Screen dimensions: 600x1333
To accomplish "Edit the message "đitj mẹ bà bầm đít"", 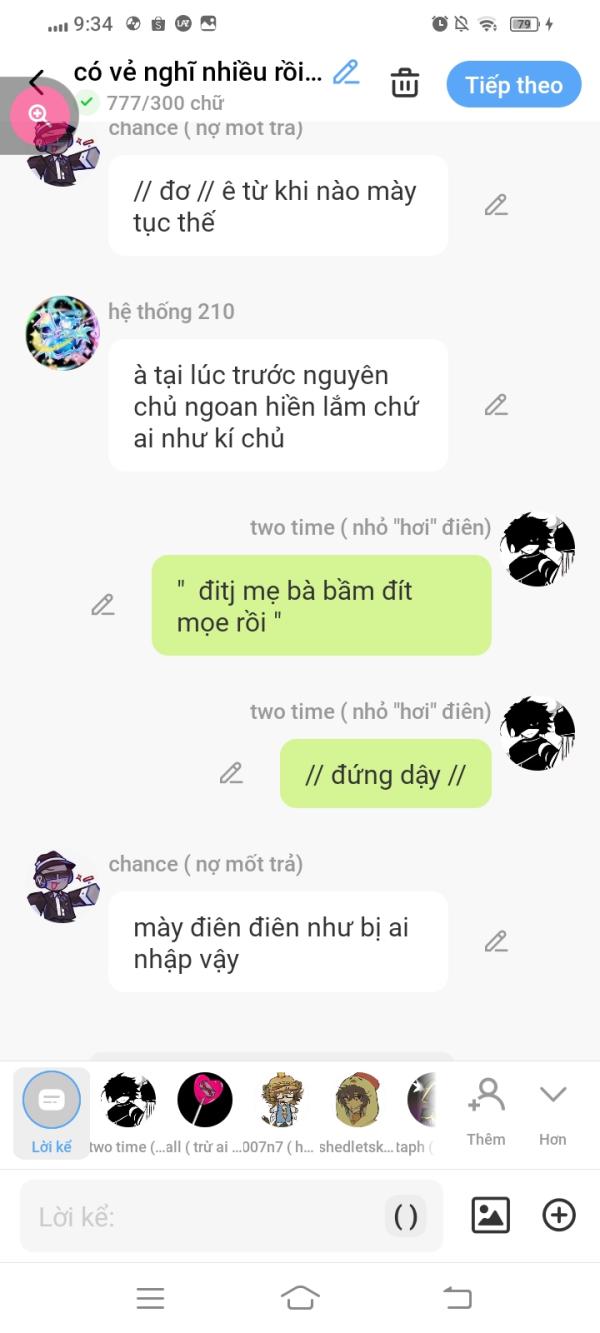I will coord(103,605).
